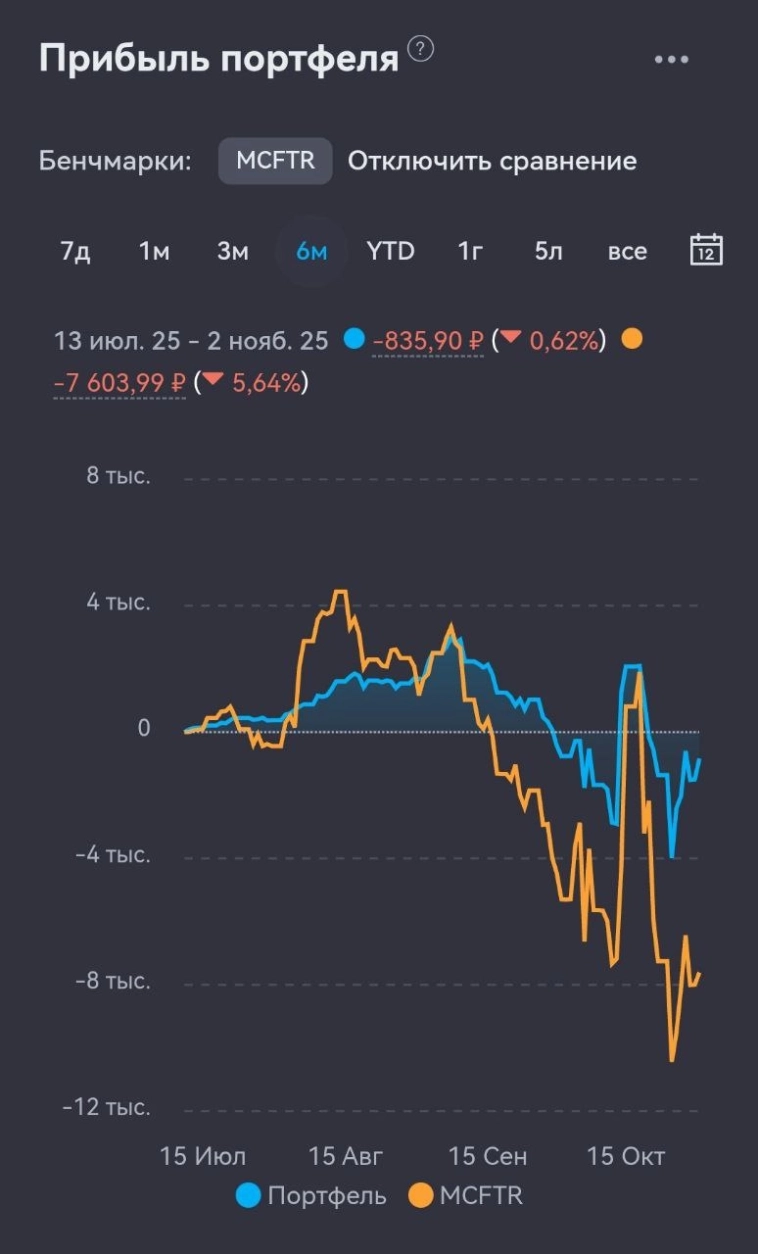Tap the underlined −7 603,99 ₽ benchmark value
This screenshot has height=1254, width=758.
click(120, 383)
